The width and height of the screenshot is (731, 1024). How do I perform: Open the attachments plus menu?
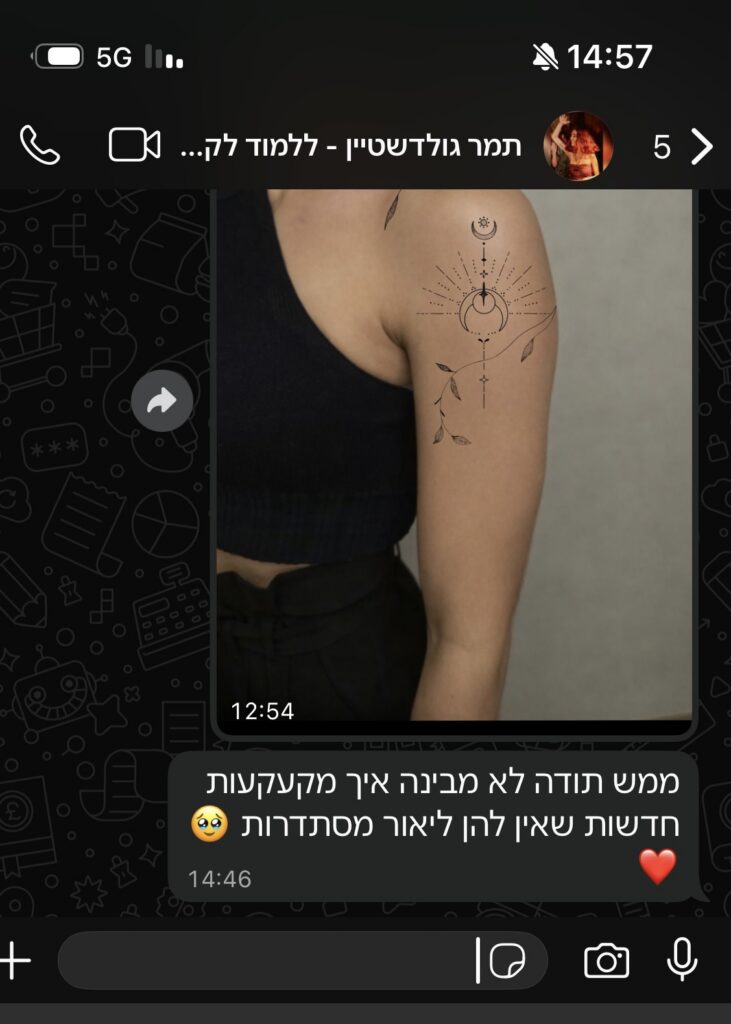pyautogui.click(x=14, y=961)
